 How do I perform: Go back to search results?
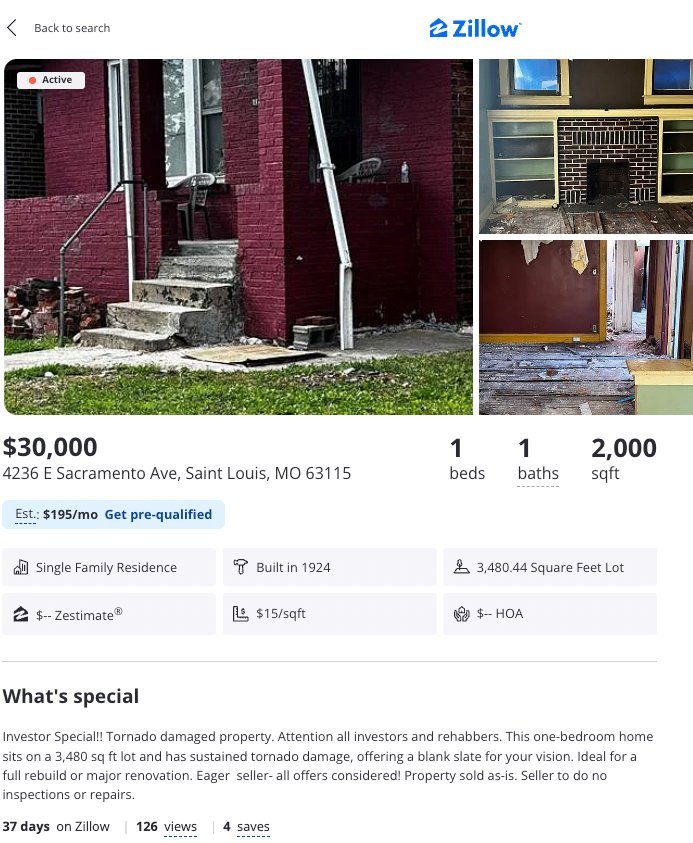tap(60, 28)
